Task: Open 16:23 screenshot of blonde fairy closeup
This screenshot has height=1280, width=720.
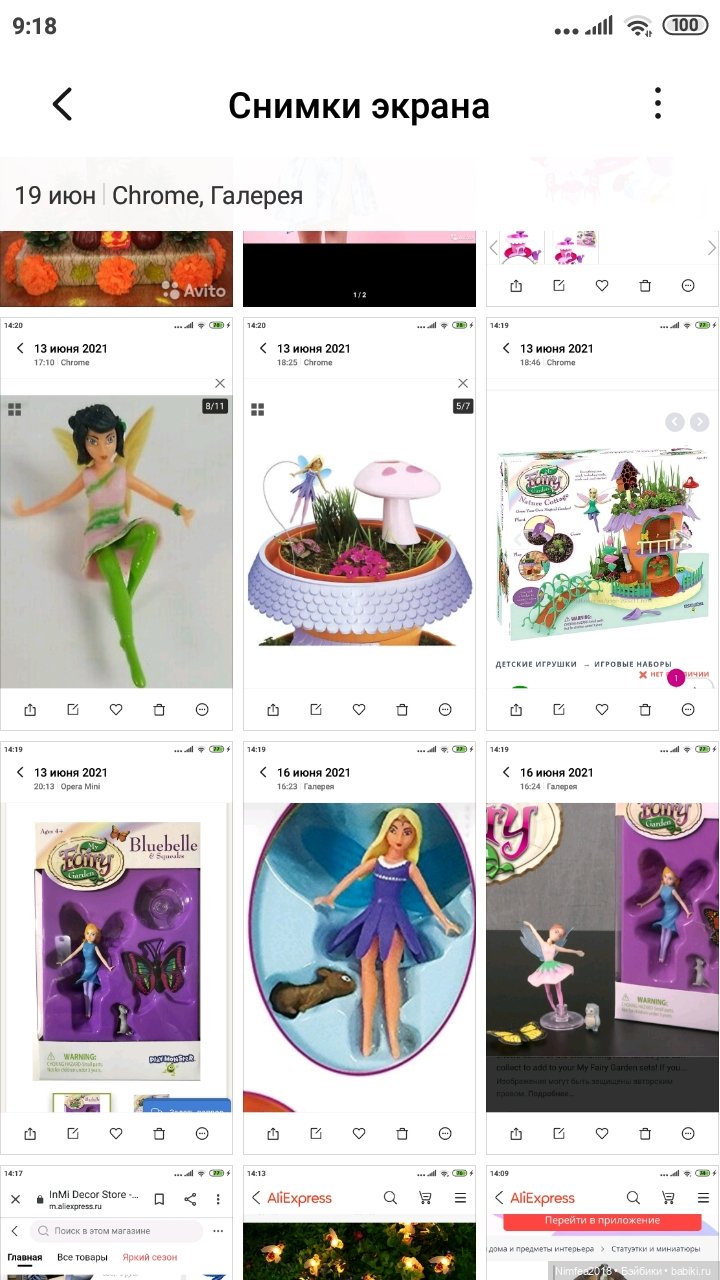Action: (359, 948)
